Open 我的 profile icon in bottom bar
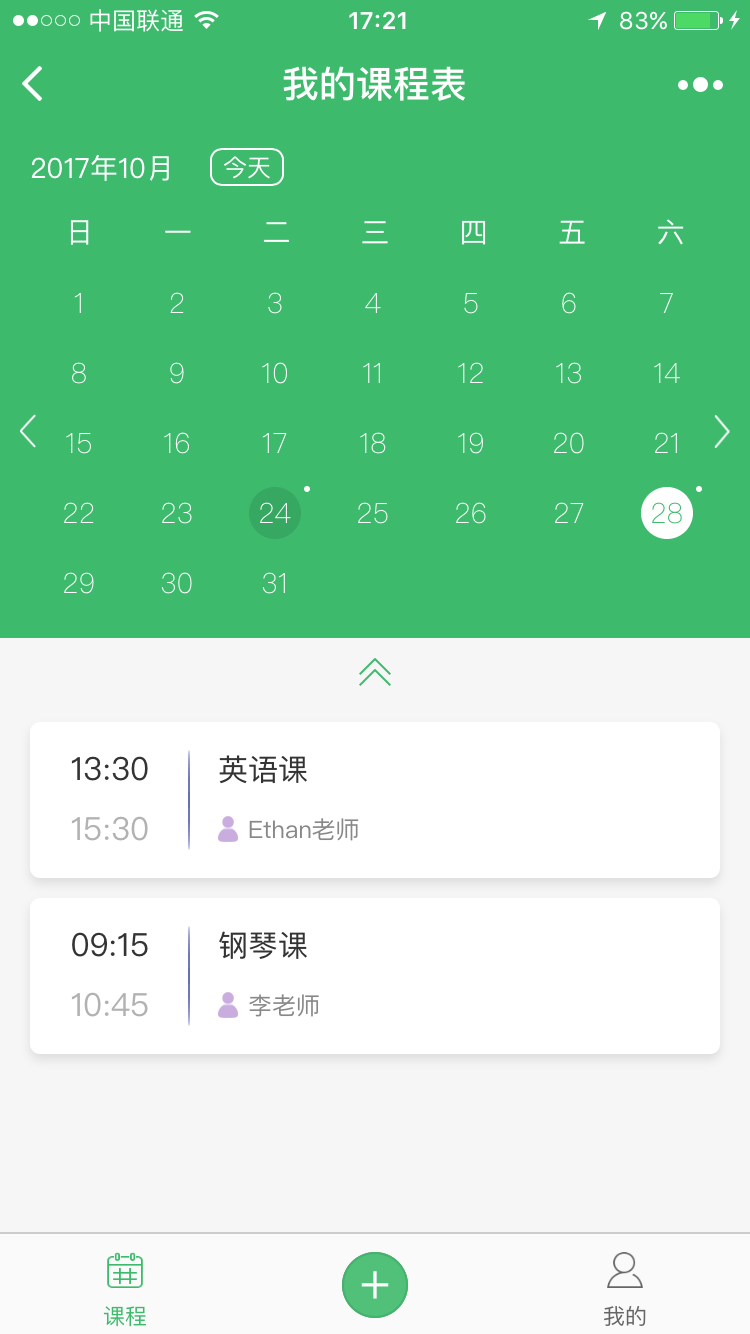Image resolution: width=750 pixels, height=1334 pixels. [624, 1270]
